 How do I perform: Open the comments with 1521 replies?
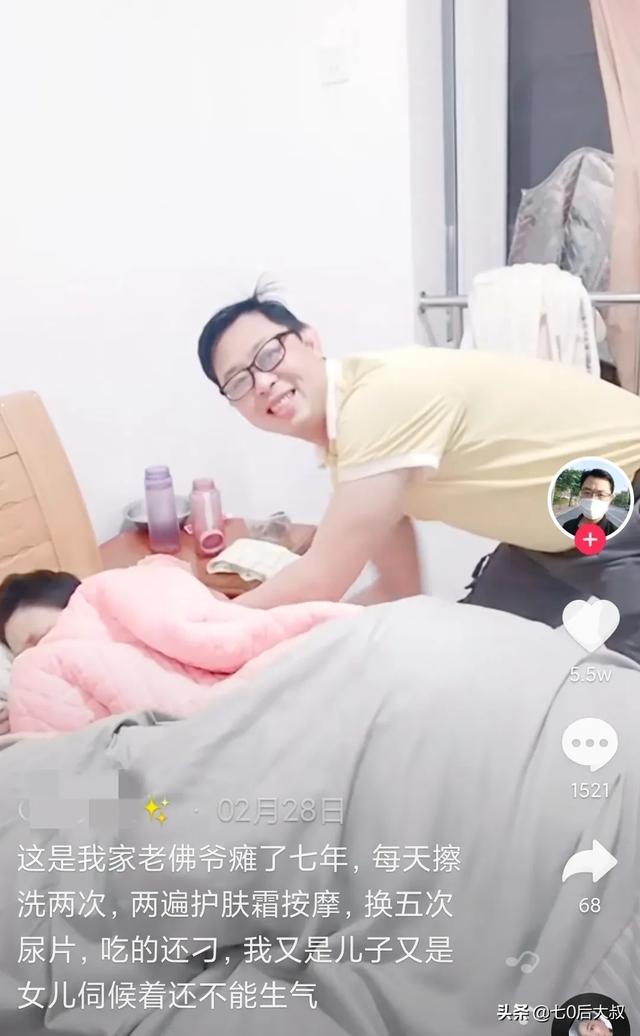(590, 744)
